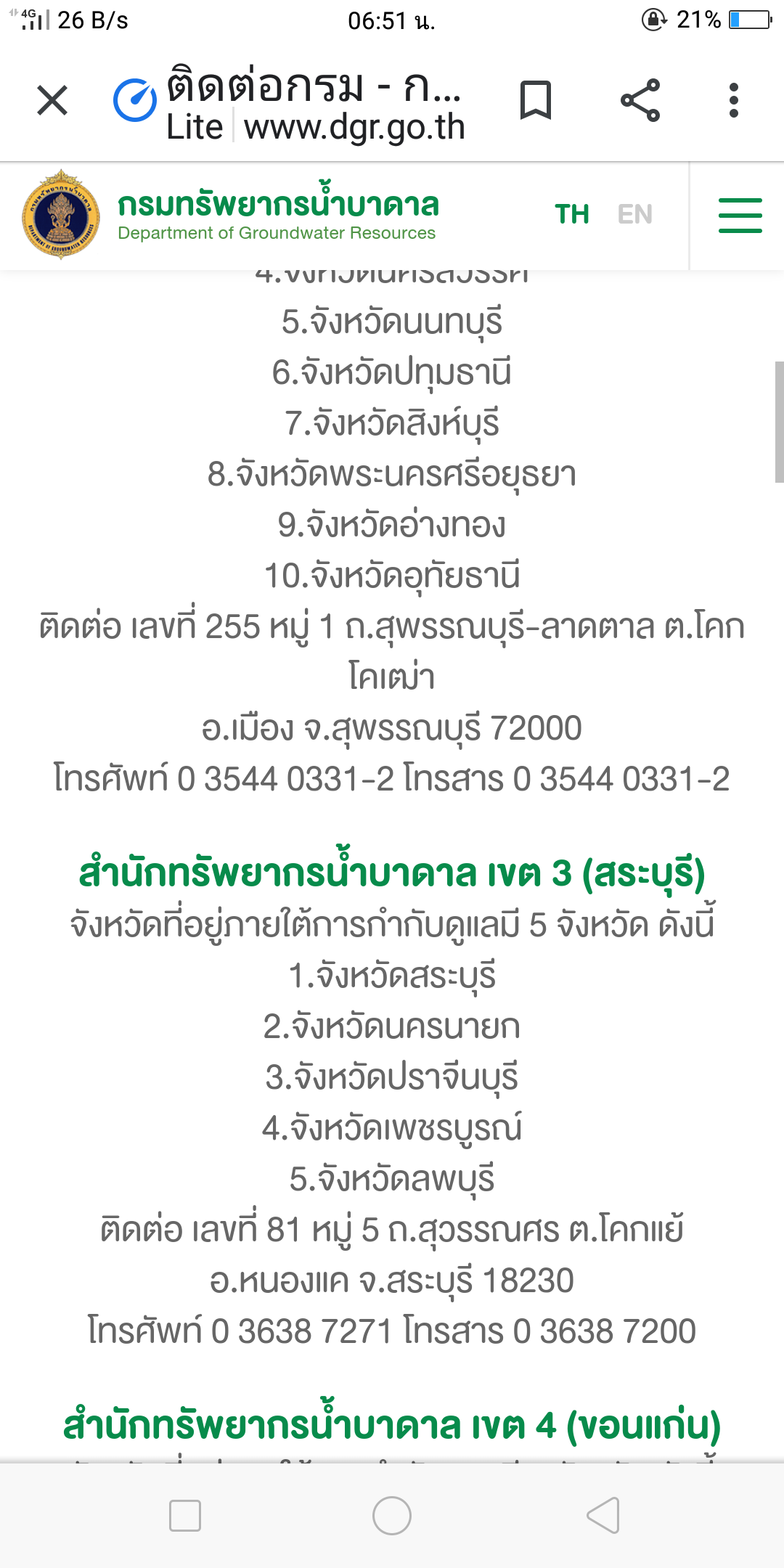784x1568 pixels.
Task: Open the browser overflow menu
Action: (734, 100)
